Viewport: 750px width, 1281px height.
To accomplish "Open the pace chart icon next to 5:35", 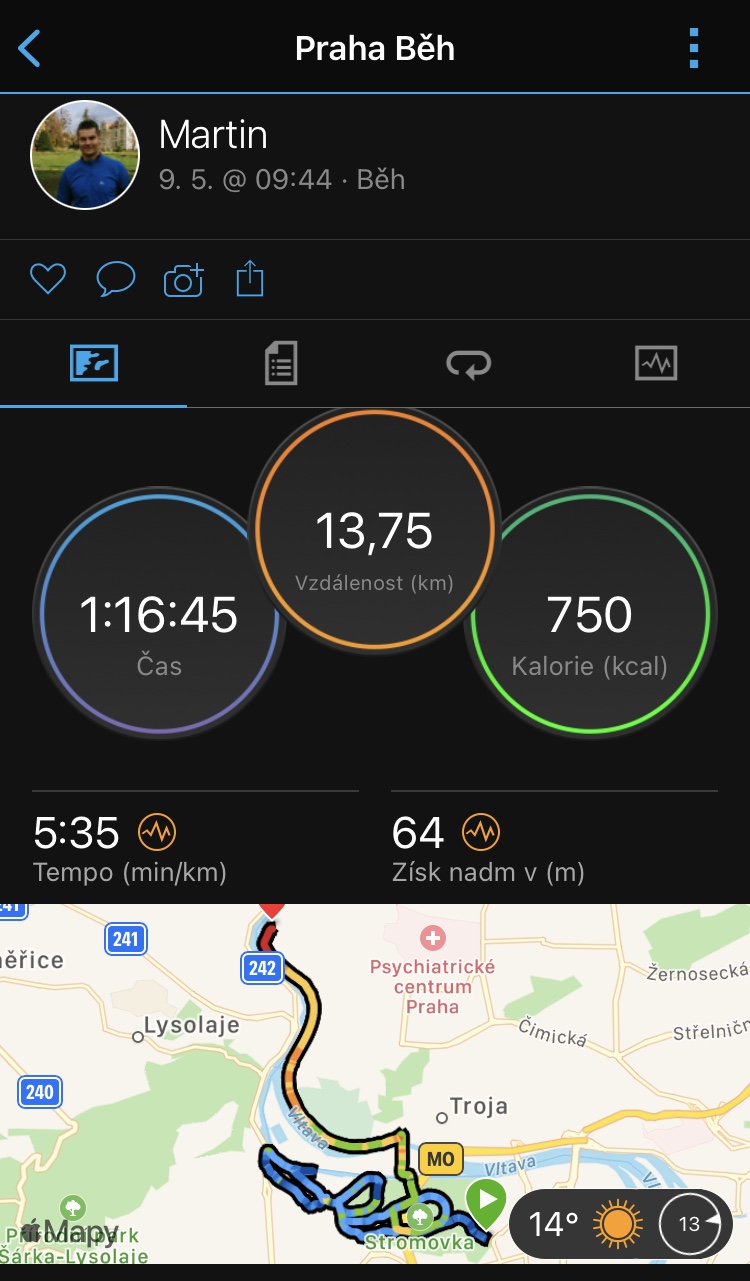I will click(x=157, y=831).
